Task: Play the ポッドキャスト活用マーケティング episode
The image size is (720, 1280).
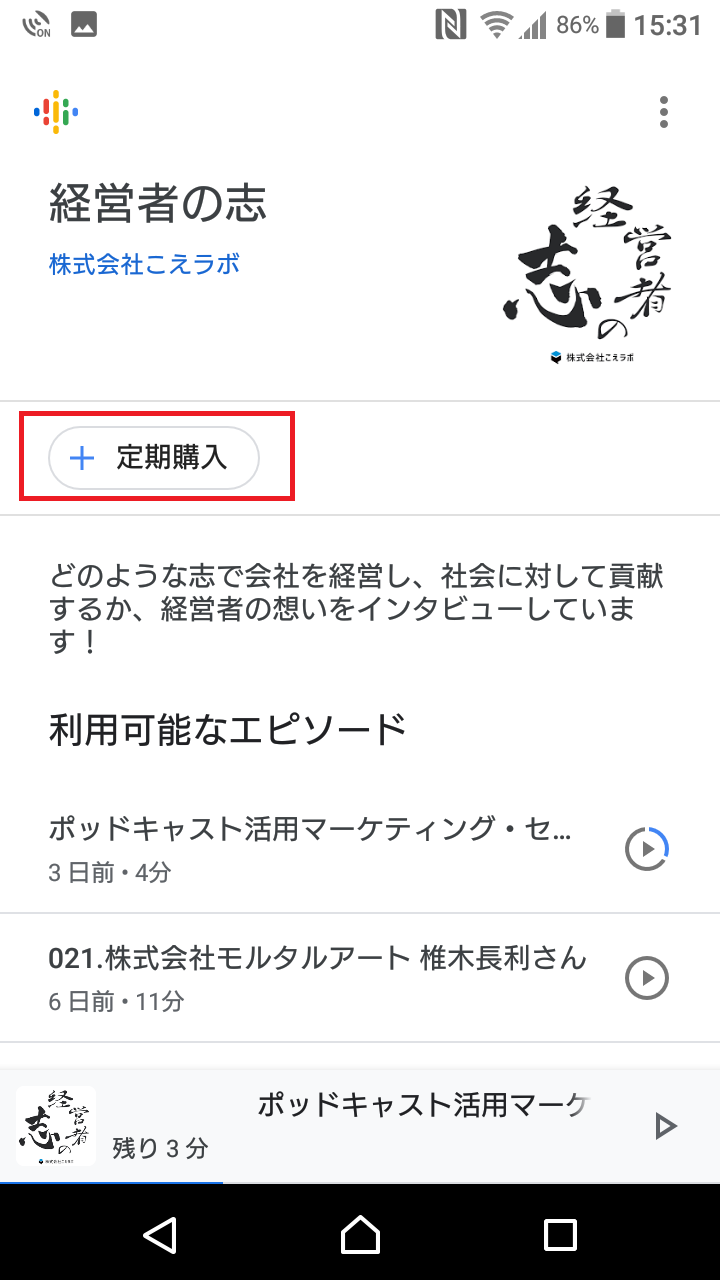Action: pyautogui.click(x=646, y=849)
